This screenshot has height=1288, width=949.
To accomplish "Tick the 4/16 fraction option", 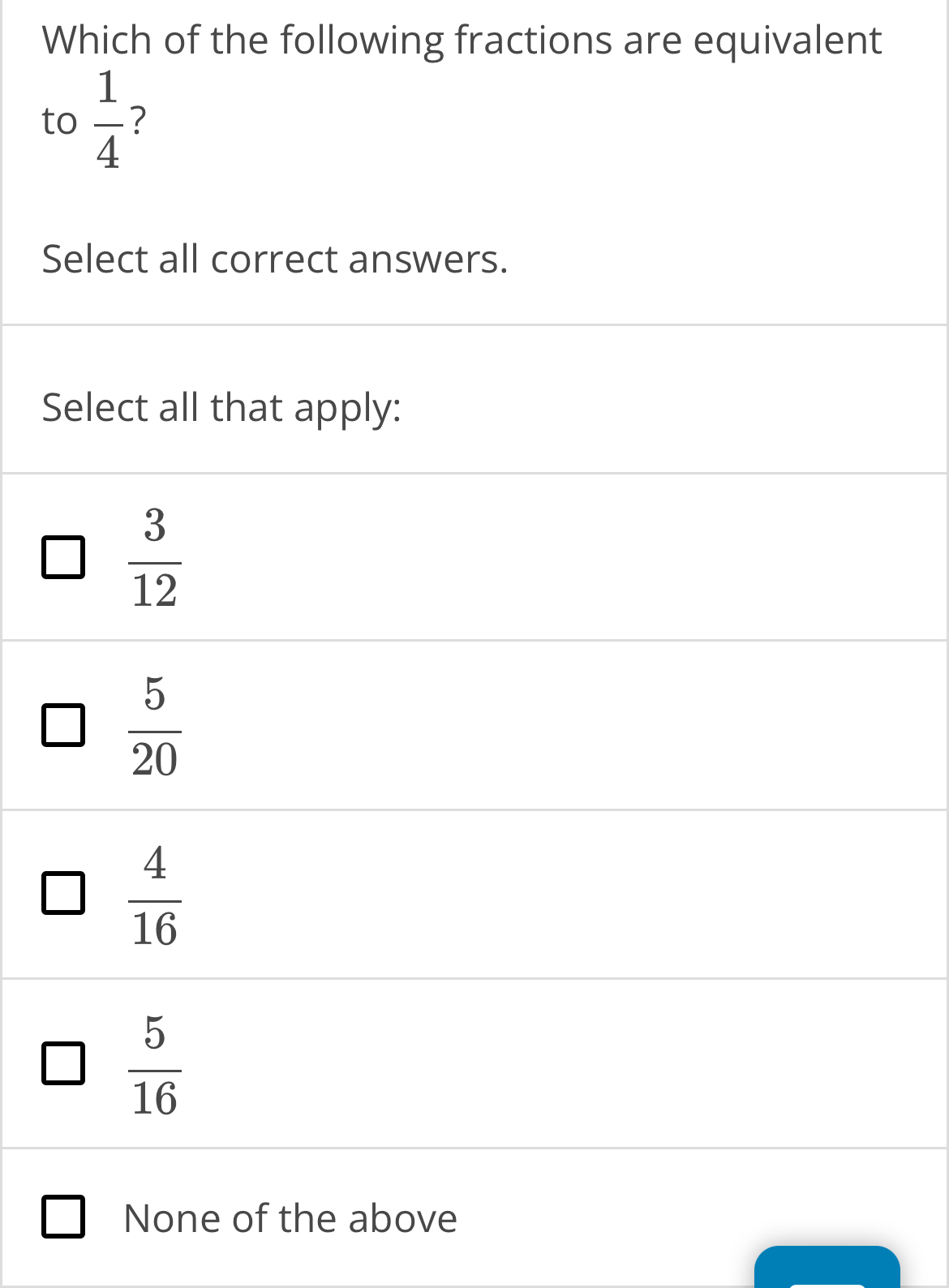I will (x=63, y=894).
